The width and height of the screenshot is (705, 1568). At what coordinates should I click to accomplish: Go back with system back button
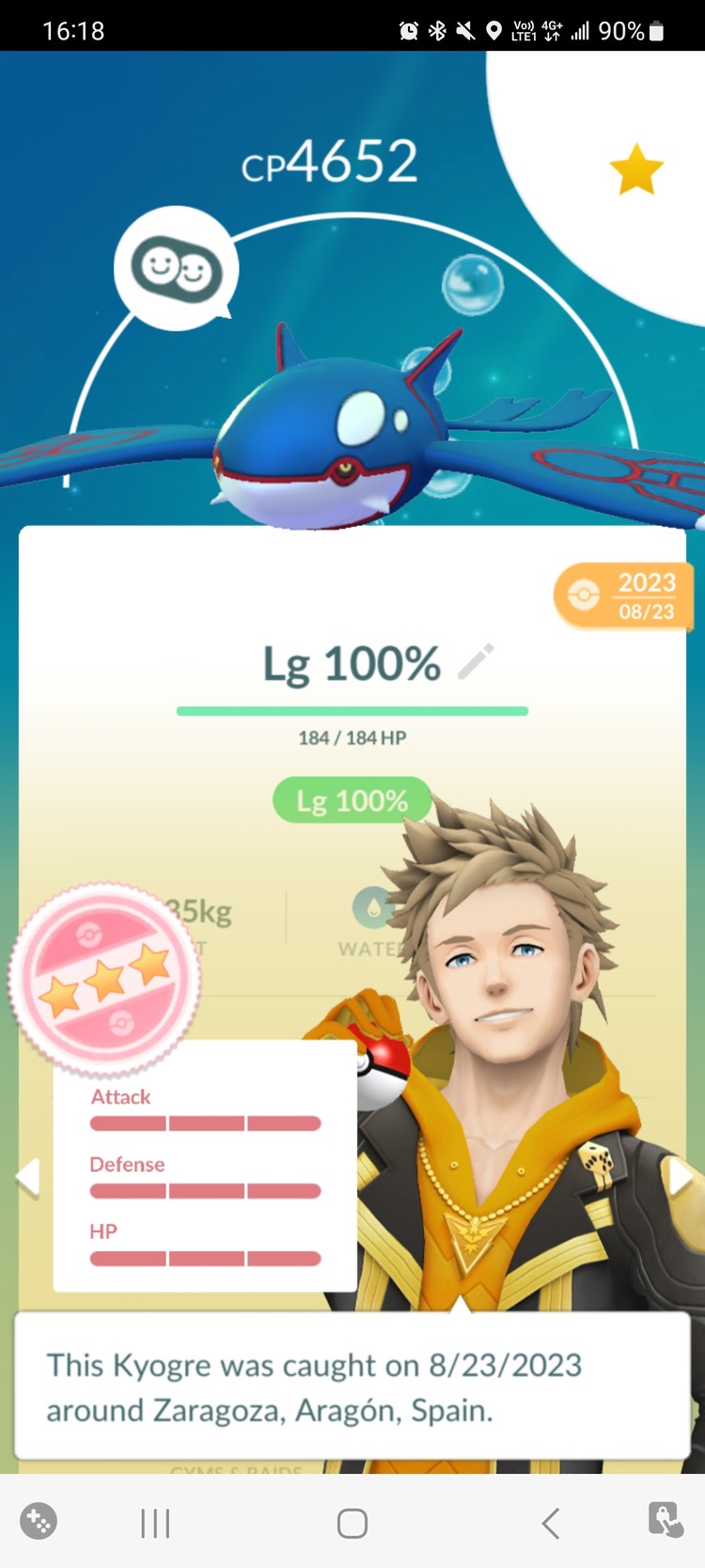[551, 1523]
